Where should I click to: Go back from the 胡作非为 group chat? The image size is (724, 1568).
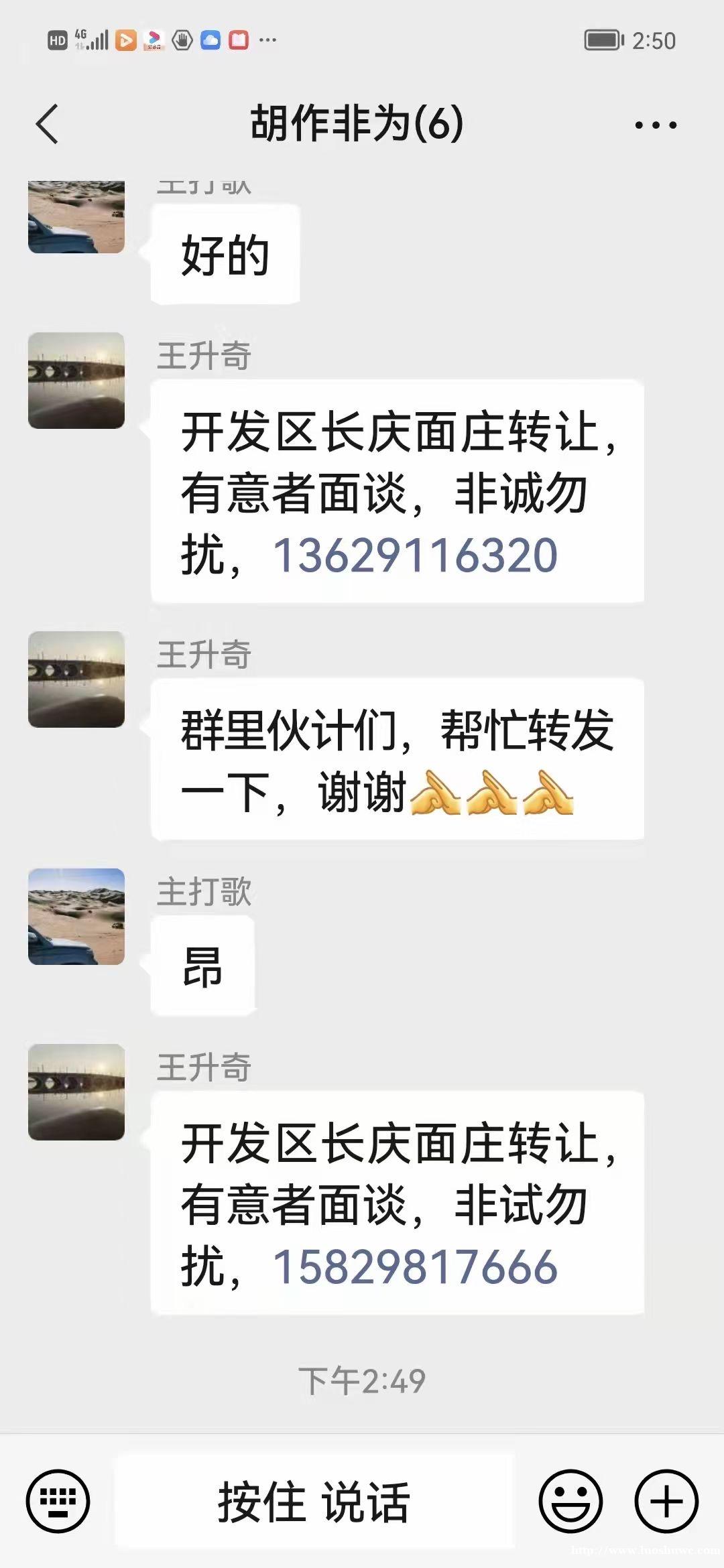[48, 124]
